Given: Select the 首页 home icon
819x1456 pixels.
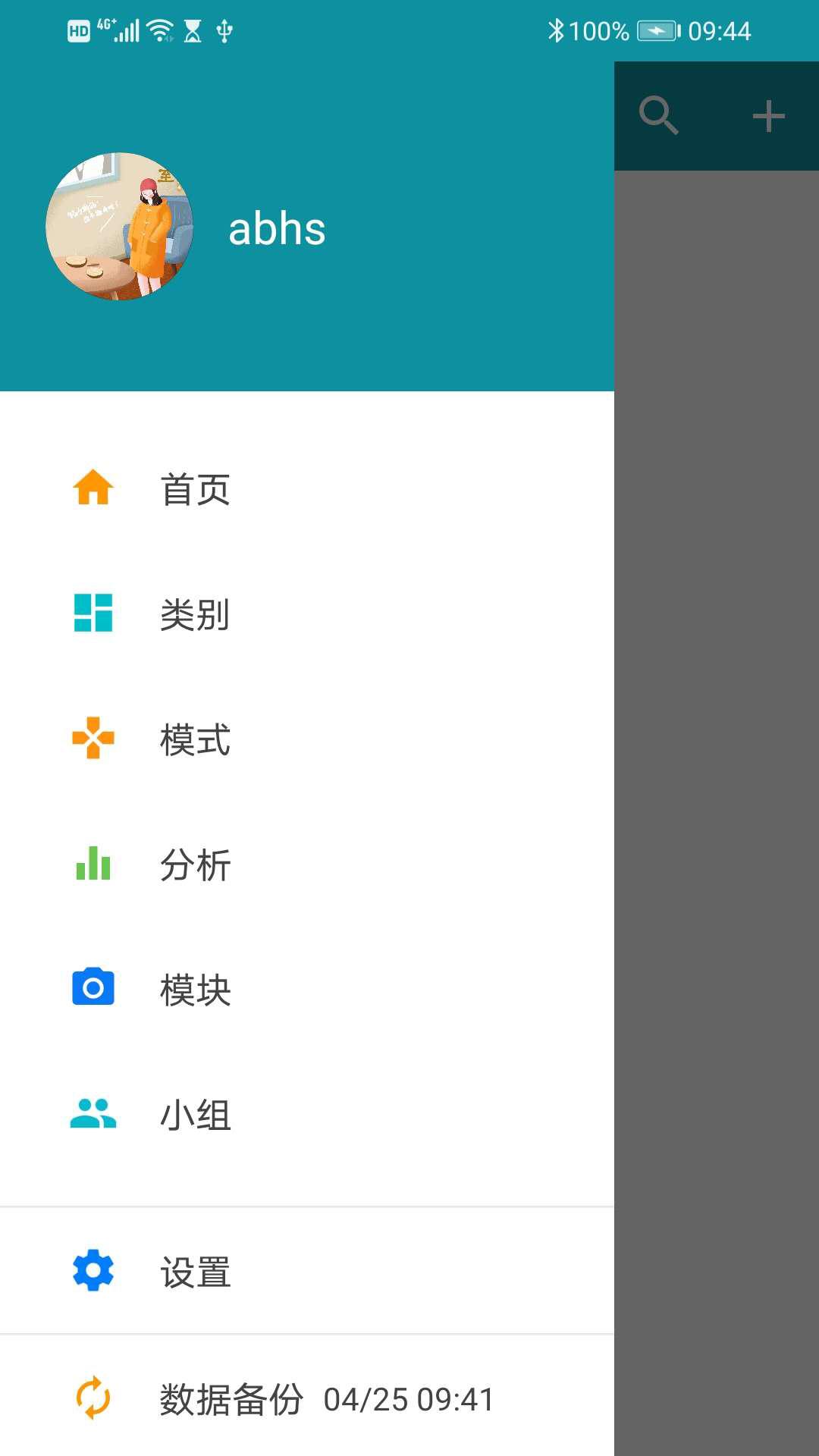Looking at the screenshot, I should (x=93, y=488).
